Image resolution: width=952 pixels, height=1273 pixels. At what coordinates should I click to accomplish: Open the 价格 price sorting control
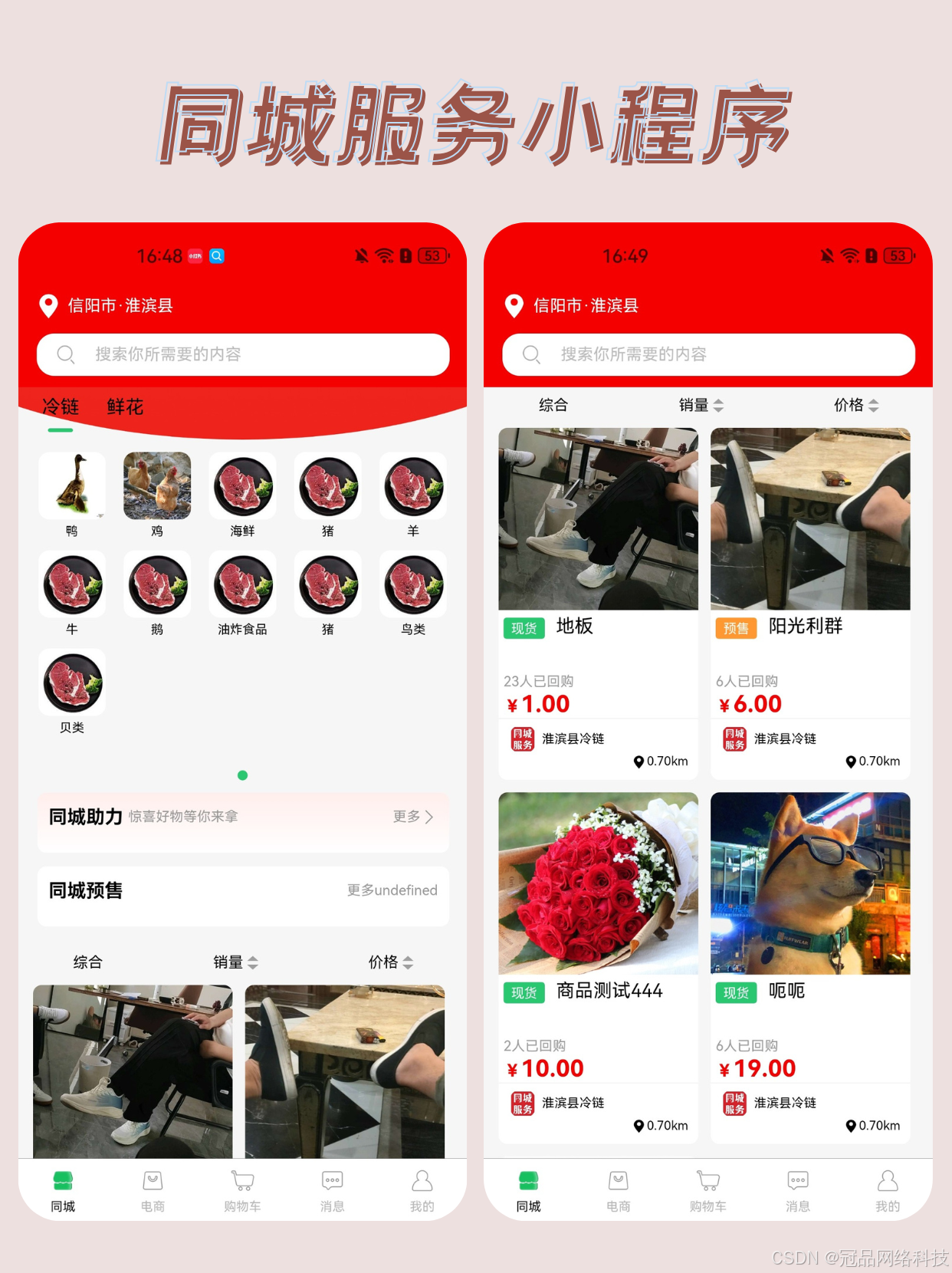pos(856,405)
